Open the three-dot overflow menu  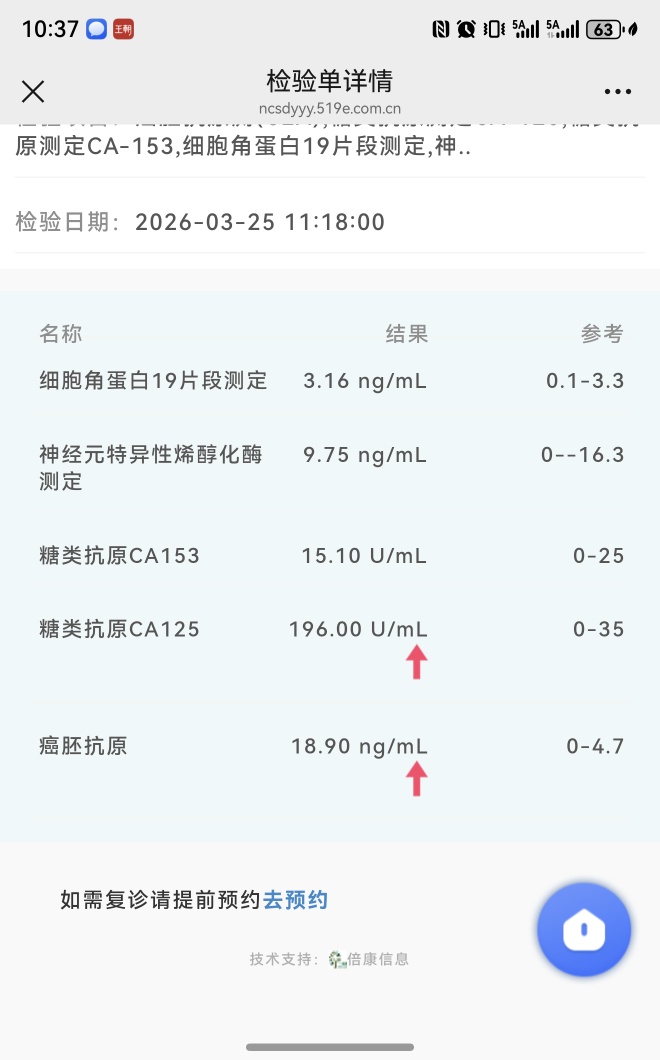pos(617,91)
